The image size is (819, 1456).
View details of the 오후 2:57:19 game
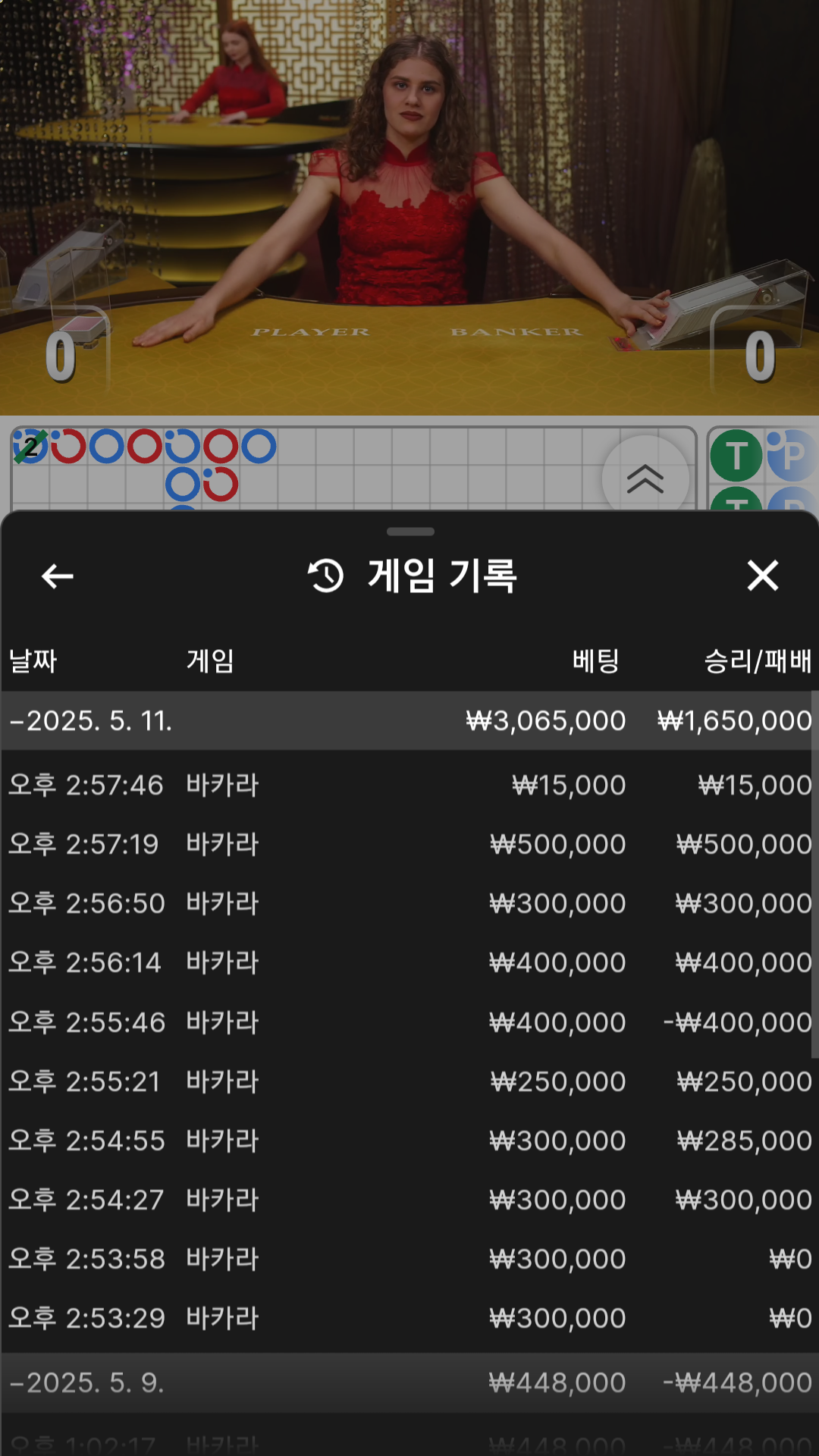[409, 844]
